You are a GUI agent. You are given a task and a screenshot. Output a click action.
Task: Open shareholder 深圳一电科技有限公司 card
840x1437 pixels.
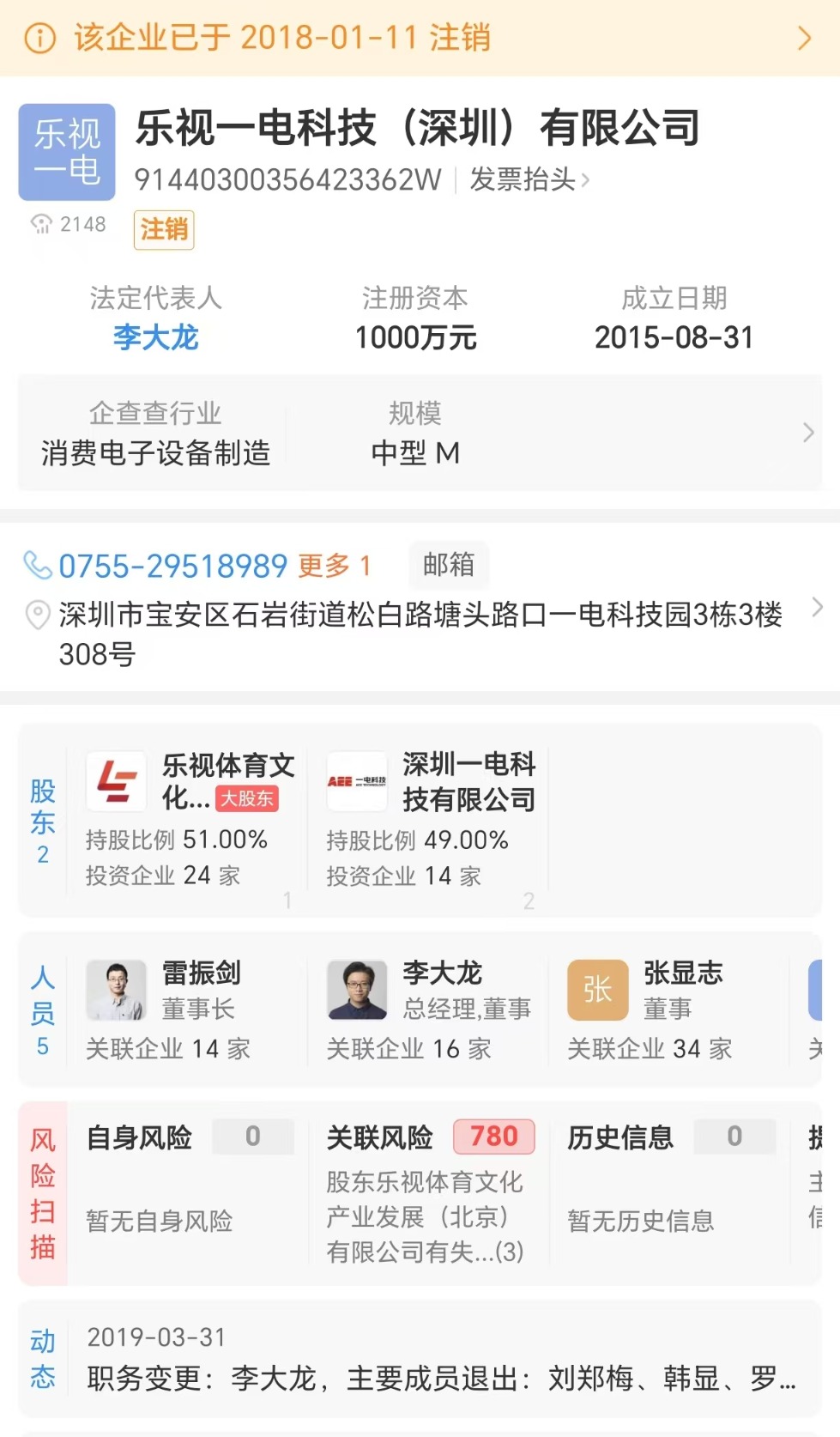[x=429, y=820]
